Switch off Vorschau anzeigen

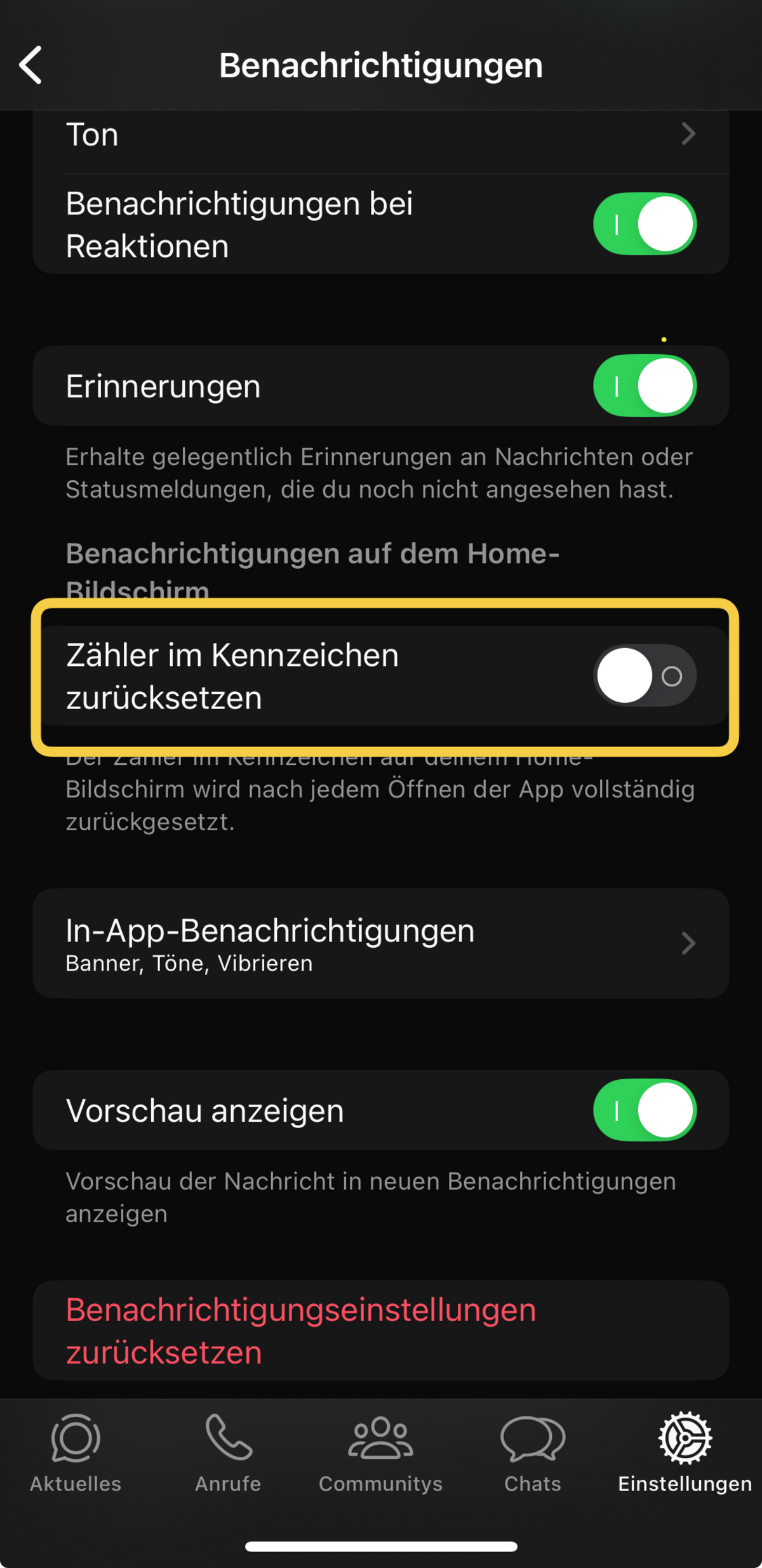(645, 1110)
